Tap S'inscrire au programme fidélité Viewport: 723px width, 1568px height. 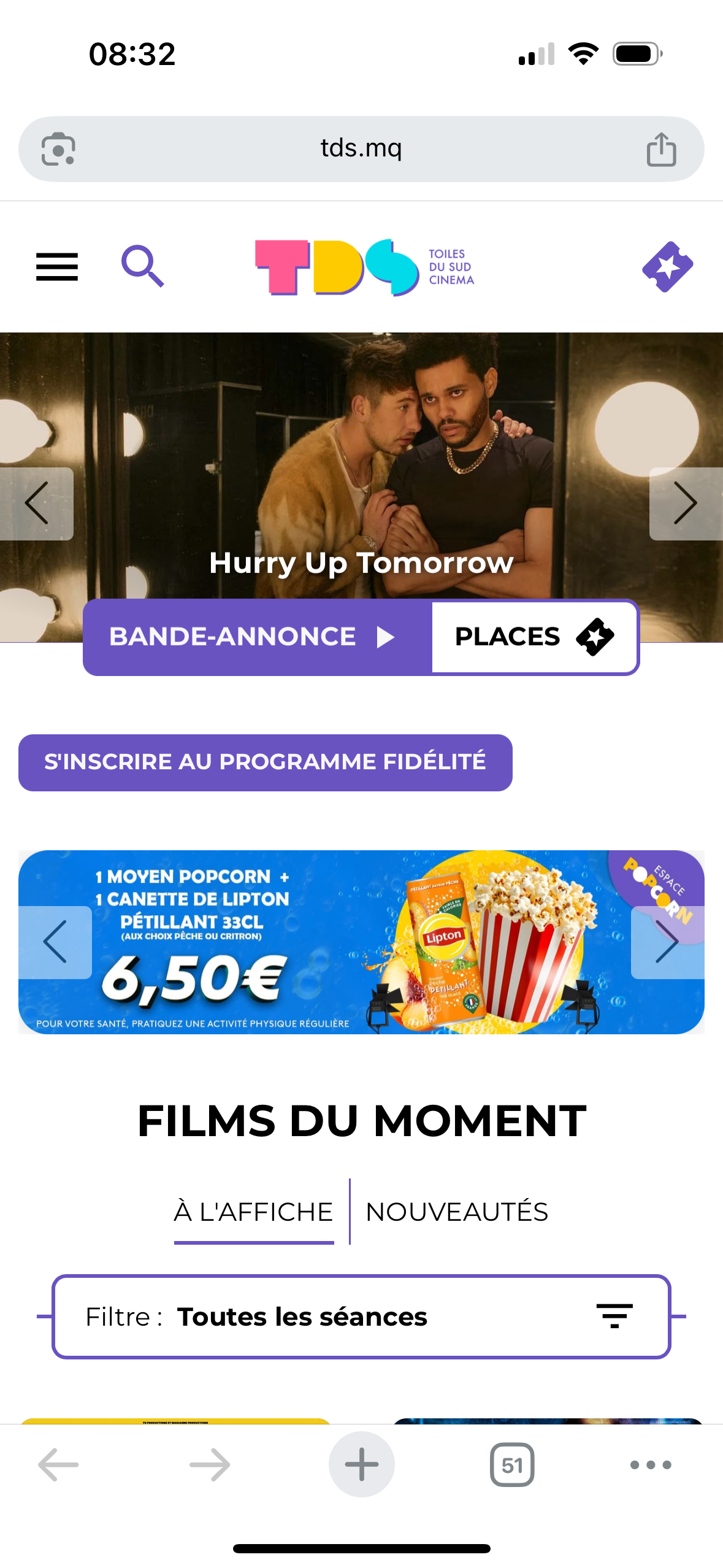click(265, 763)
